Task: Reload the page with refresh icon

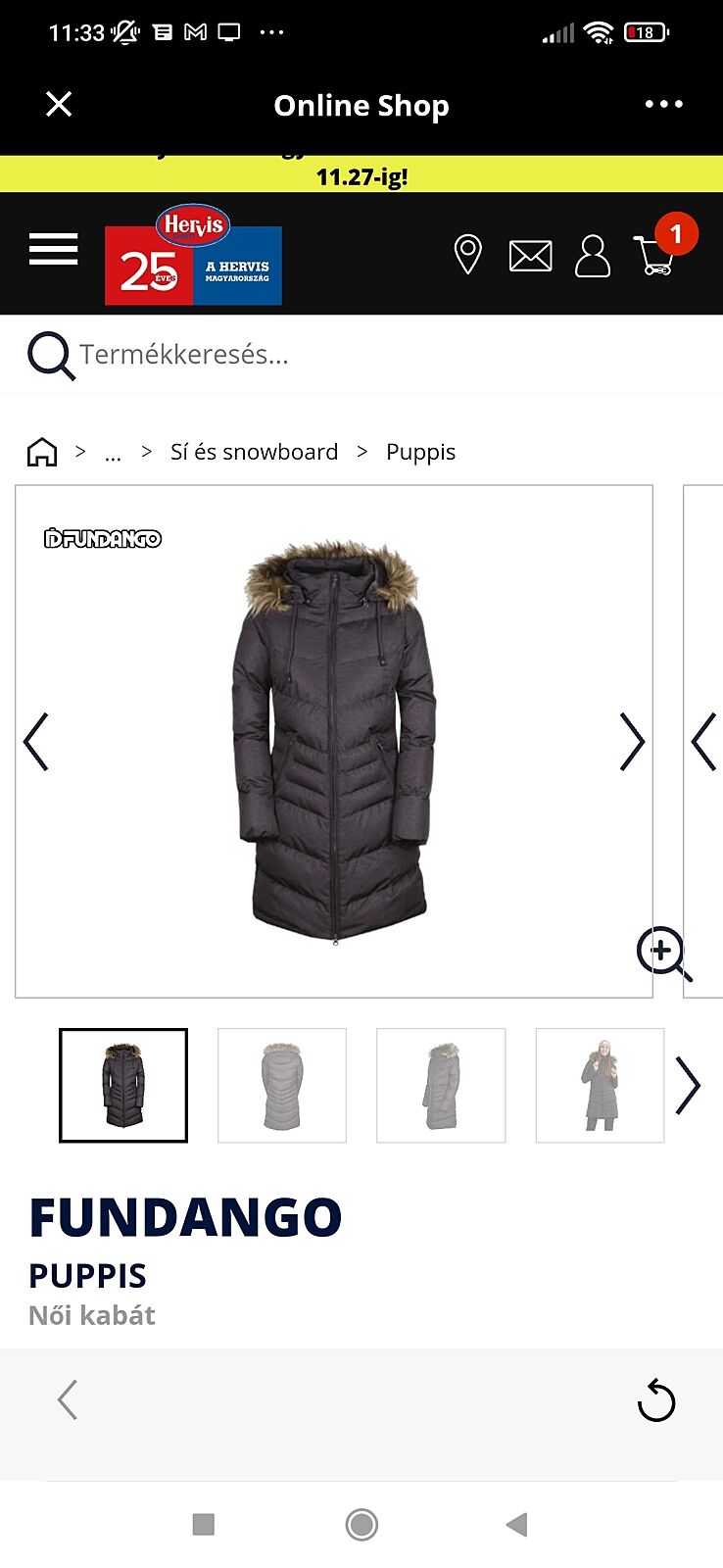Action: click(655, 1400)
